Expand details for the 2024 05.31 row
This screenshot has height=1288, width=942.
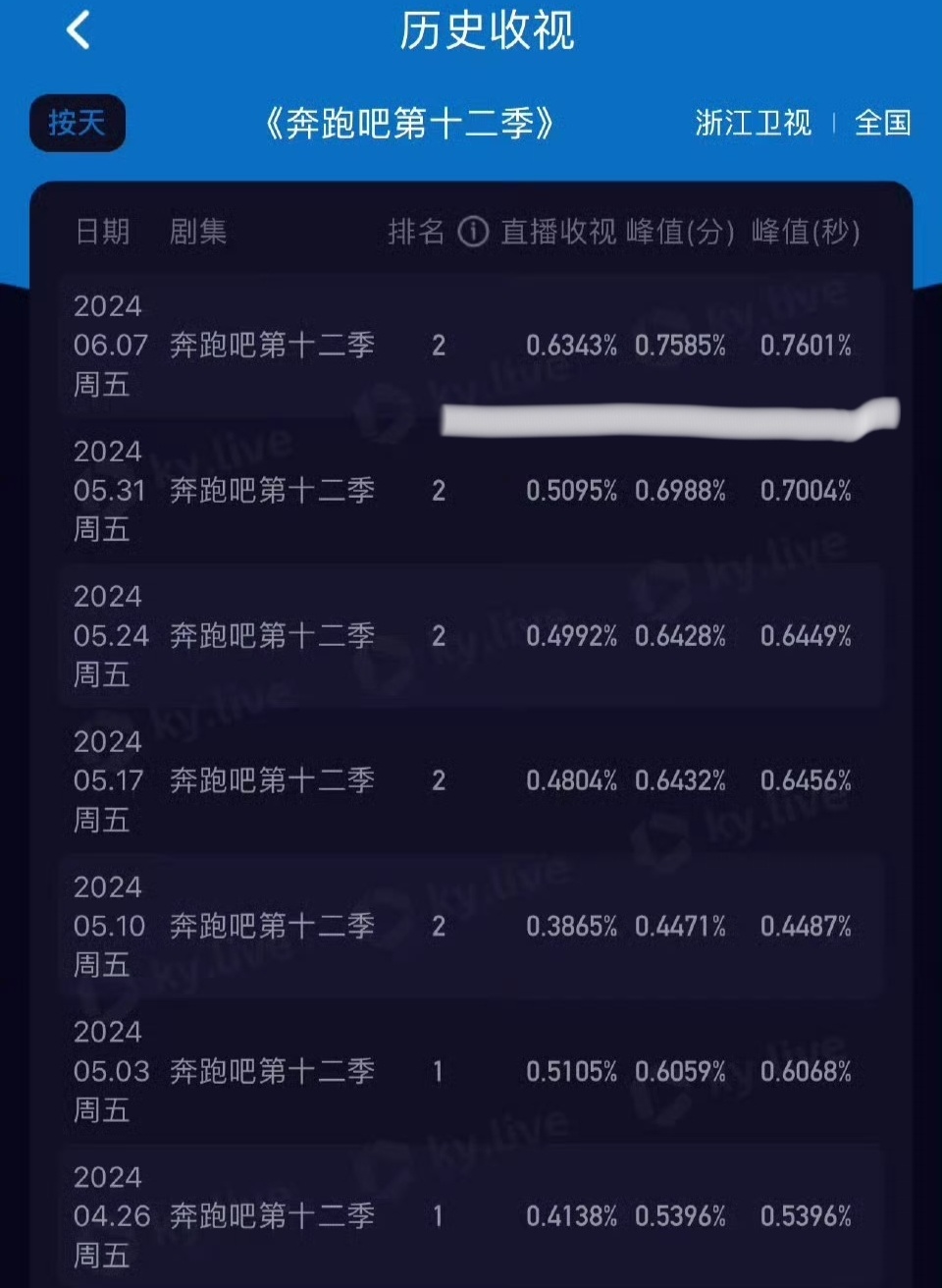(x=471, y=490)
